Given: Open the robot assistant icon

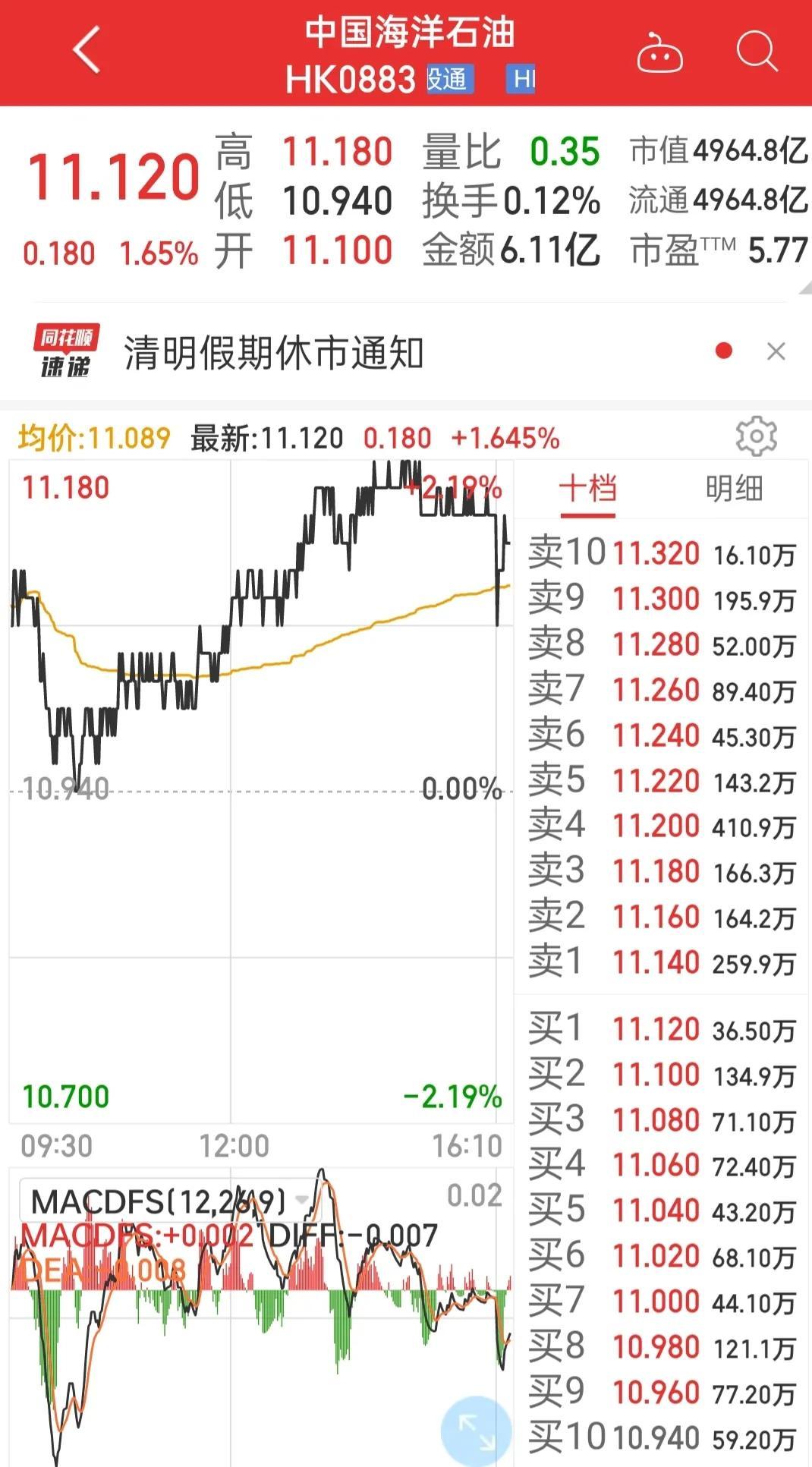Looking at the screenshot, I should (659, 52).
